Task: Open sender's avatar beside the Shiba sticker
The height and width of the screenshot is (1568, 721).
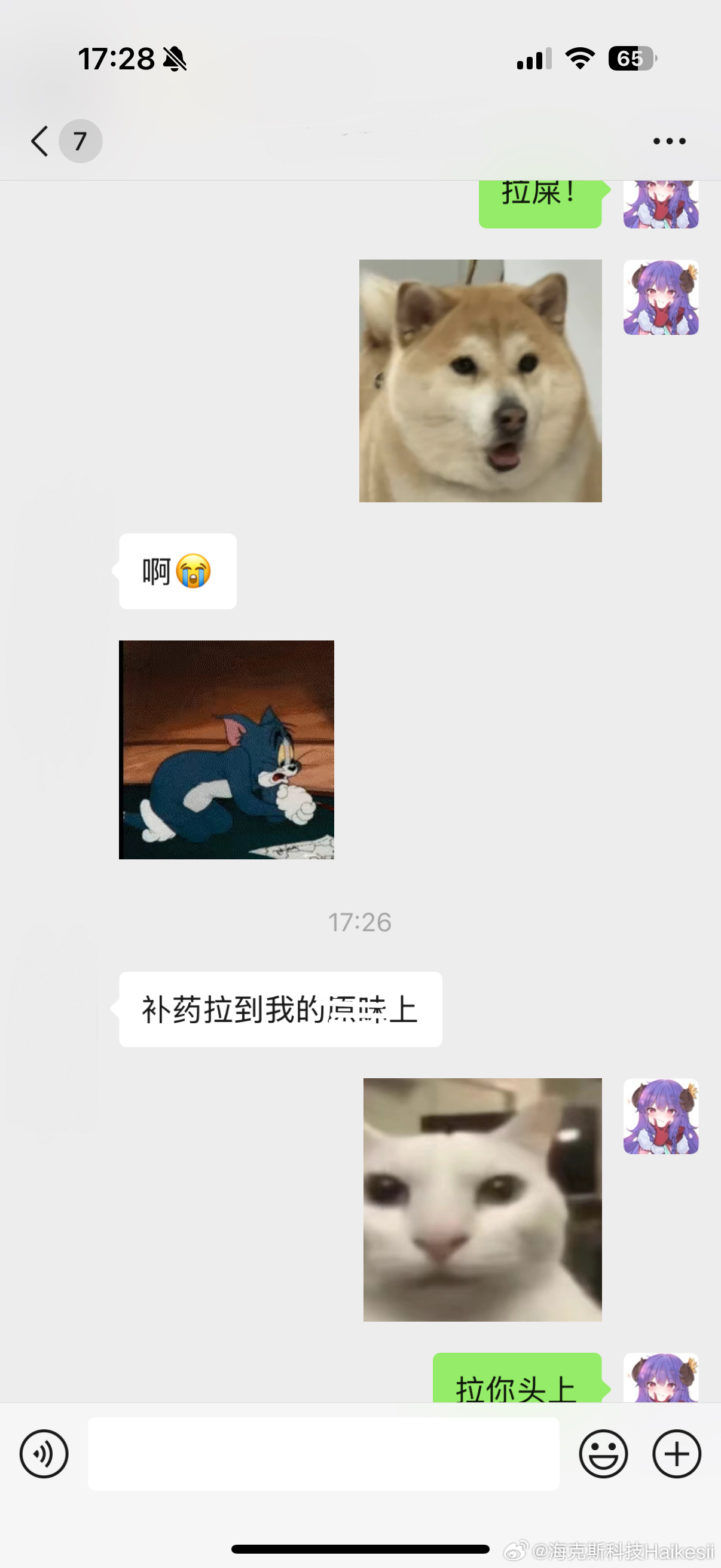Action: pos(661,298)
